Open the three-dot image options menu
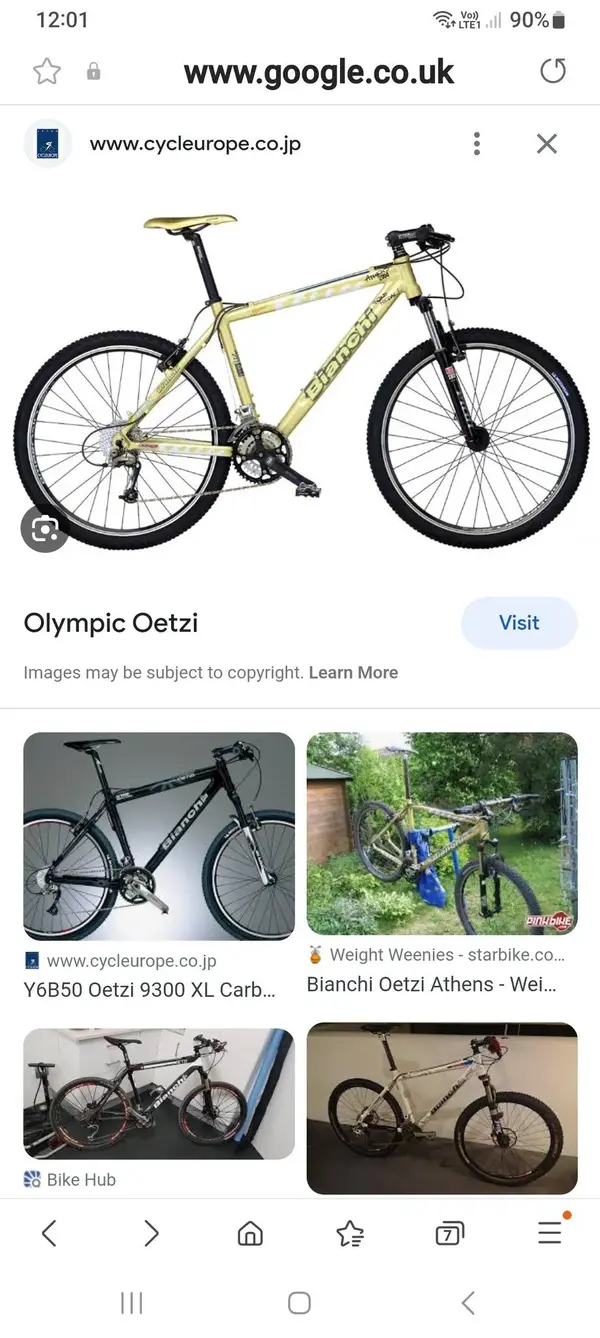The image size is (600, 1338). 477,144
